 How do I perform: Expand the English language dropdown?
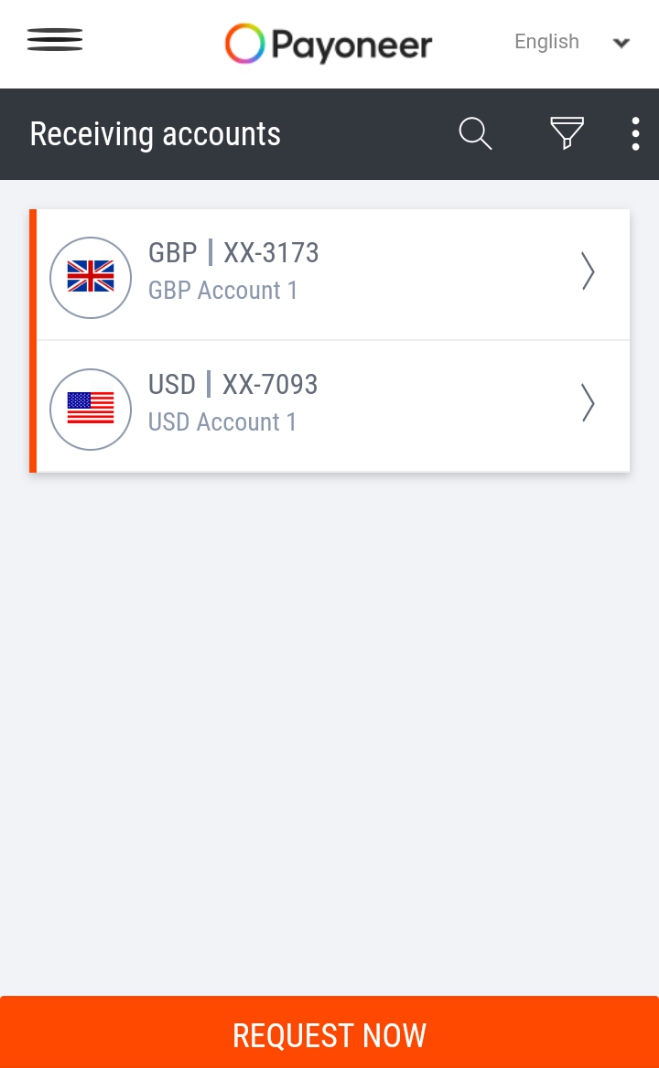572,42
